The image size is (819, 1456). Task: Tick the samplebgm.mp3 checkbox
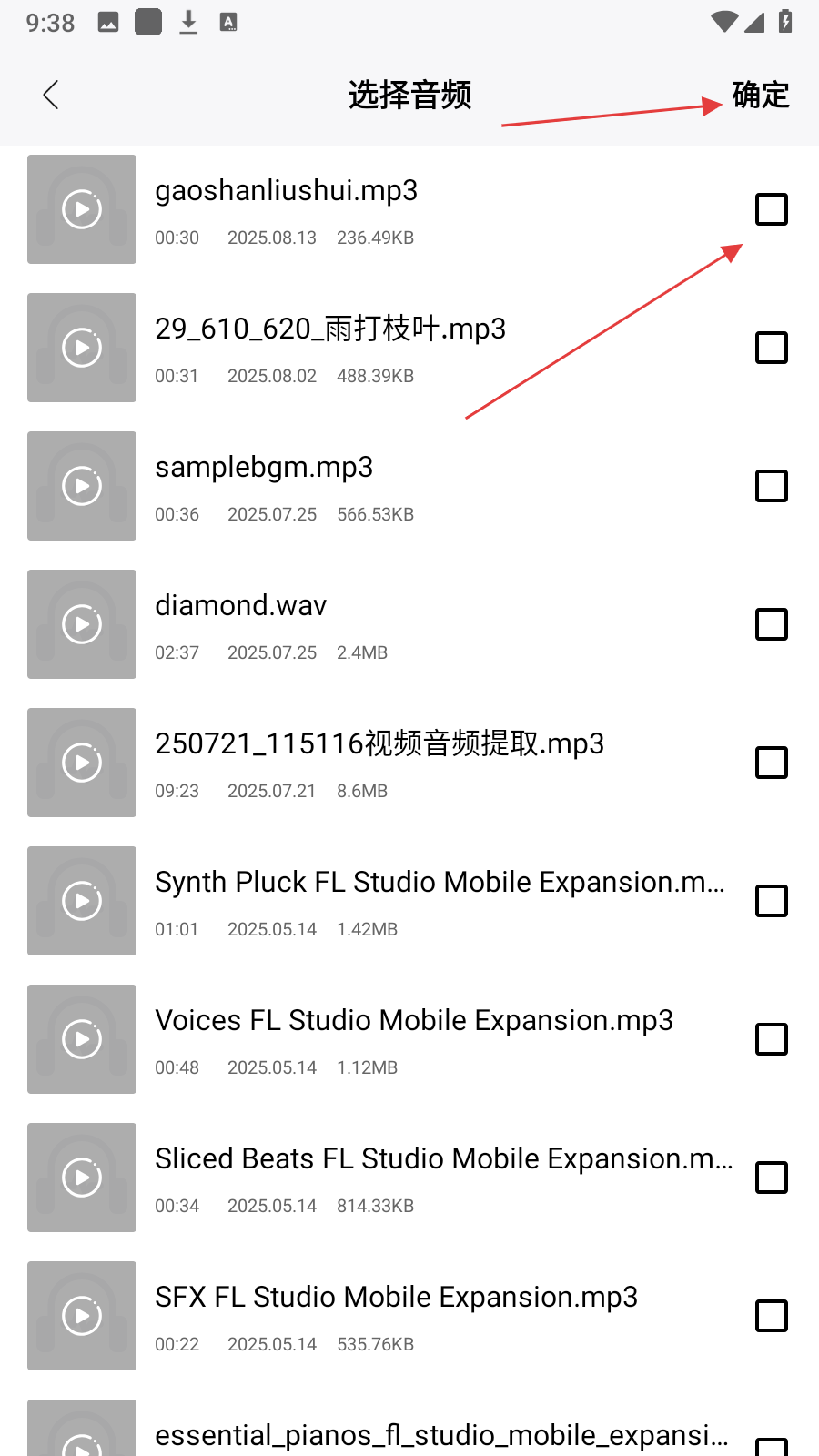771,486
